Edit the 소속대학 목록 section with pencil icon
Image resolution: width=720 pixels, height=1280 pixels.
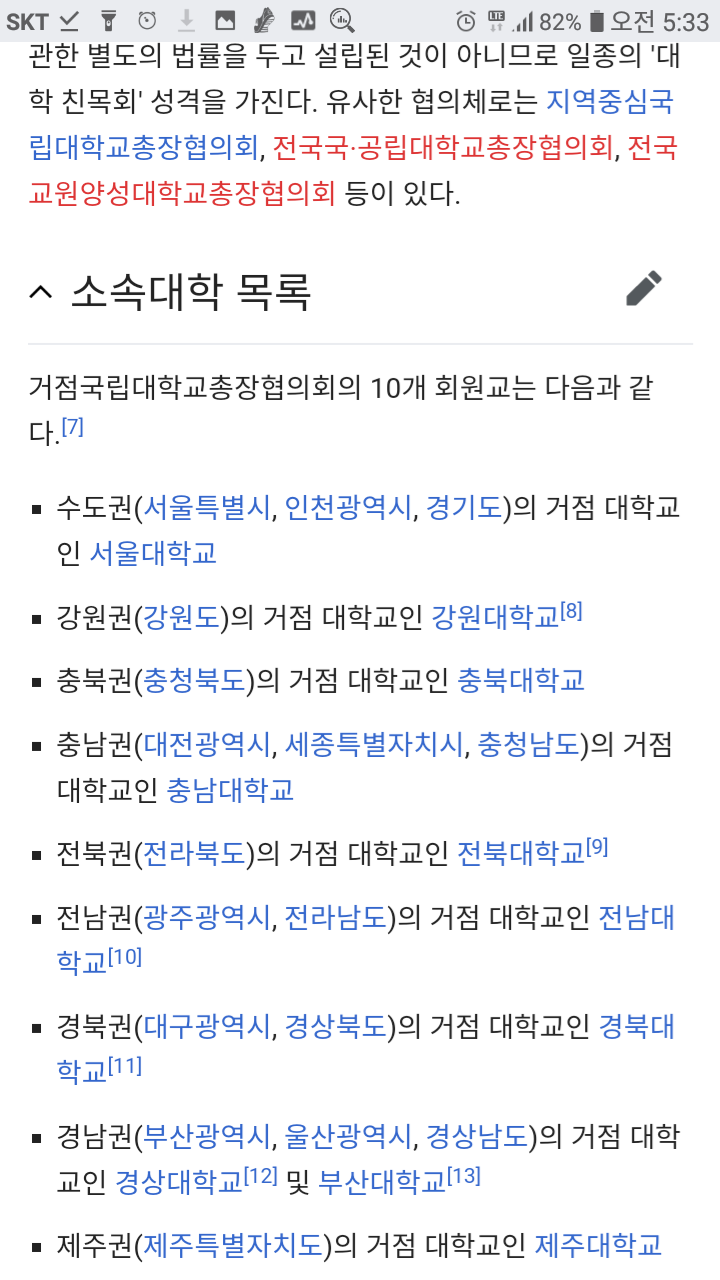pyautogui.click(x=644, y=288)
